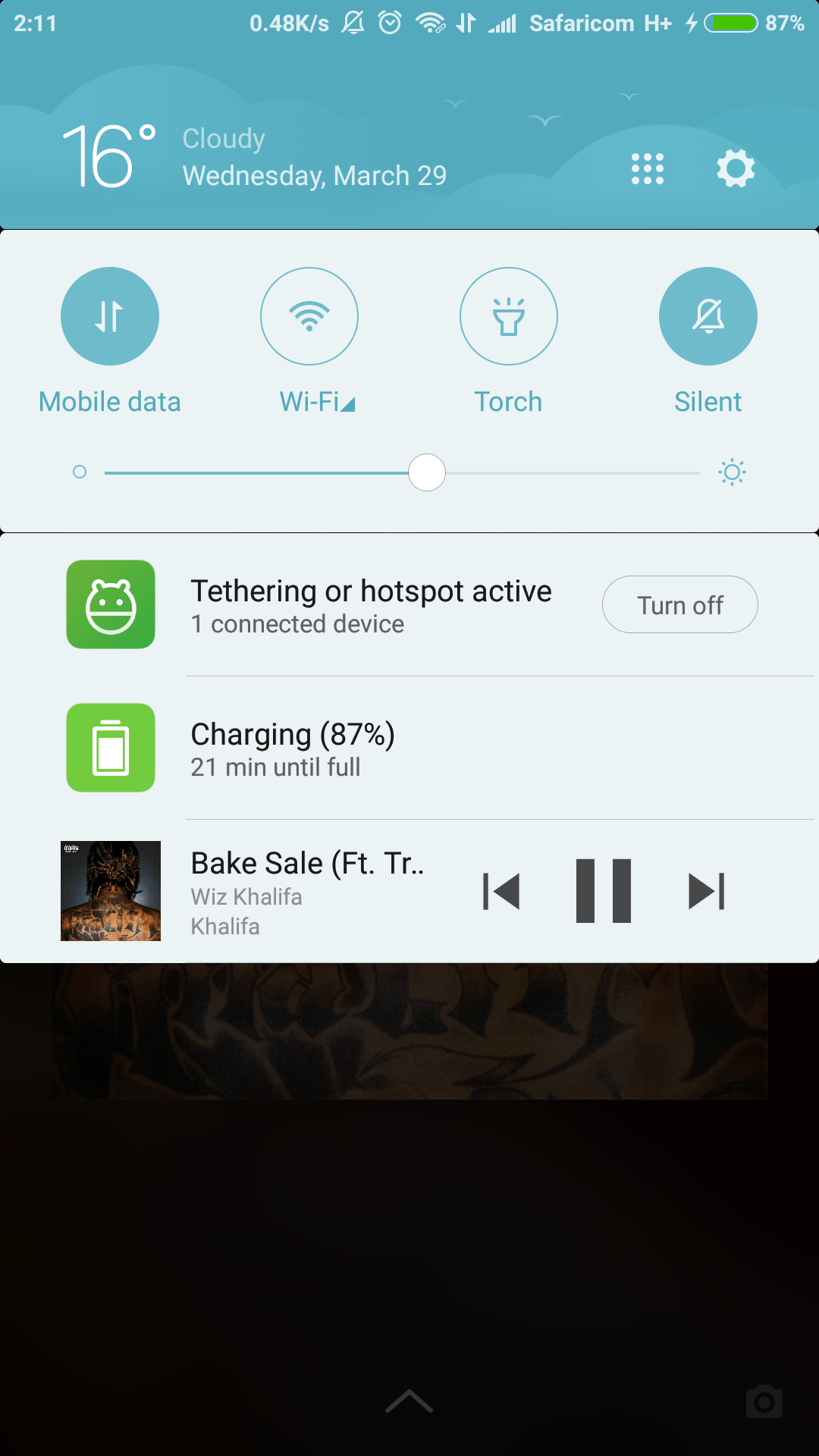This screenshot has width=819, height=1456.
Task: Pause Bake Sale playback
Action: click(604, 891)
